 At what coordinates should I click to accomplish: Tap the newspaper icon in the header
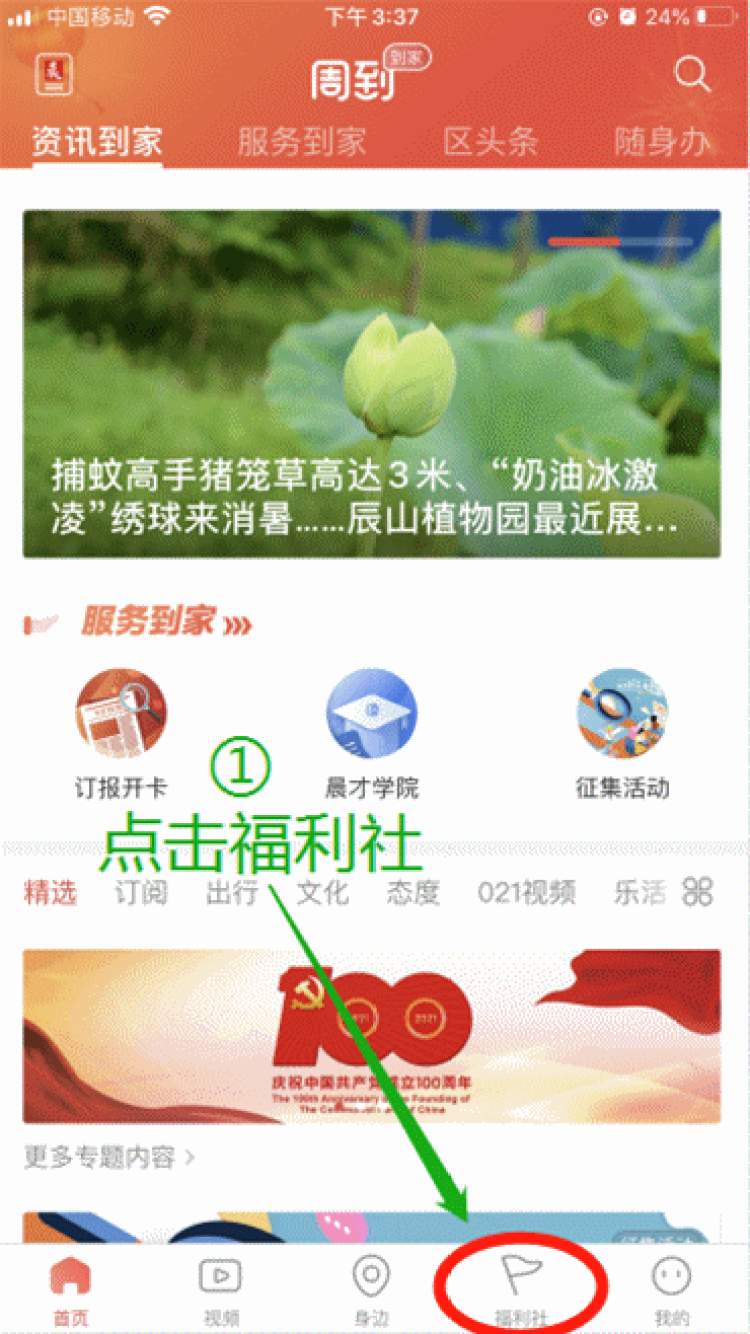tap(53, 75)
